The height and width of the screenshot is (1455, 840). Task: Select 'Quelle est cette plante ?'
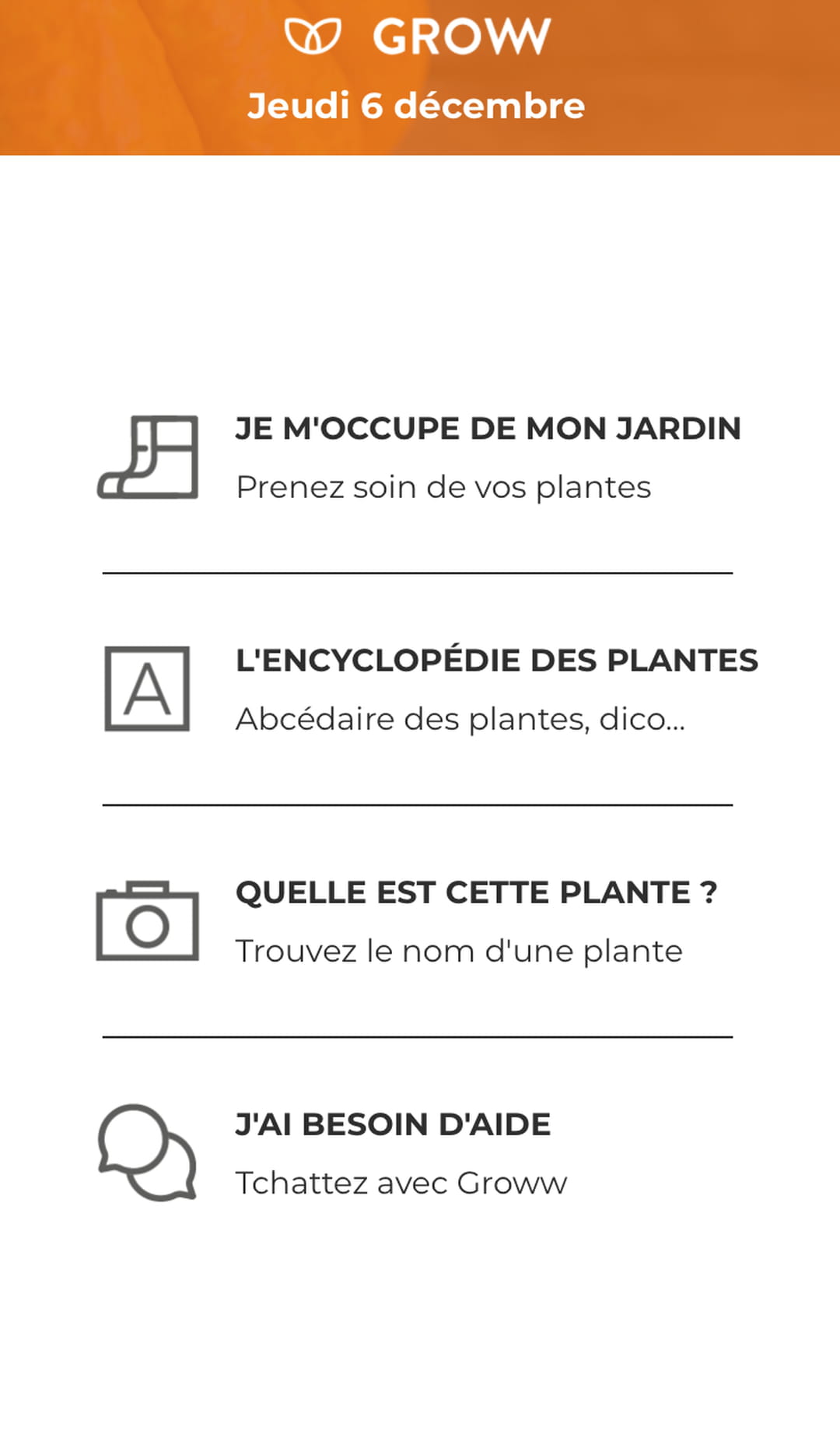coord(476,893)
